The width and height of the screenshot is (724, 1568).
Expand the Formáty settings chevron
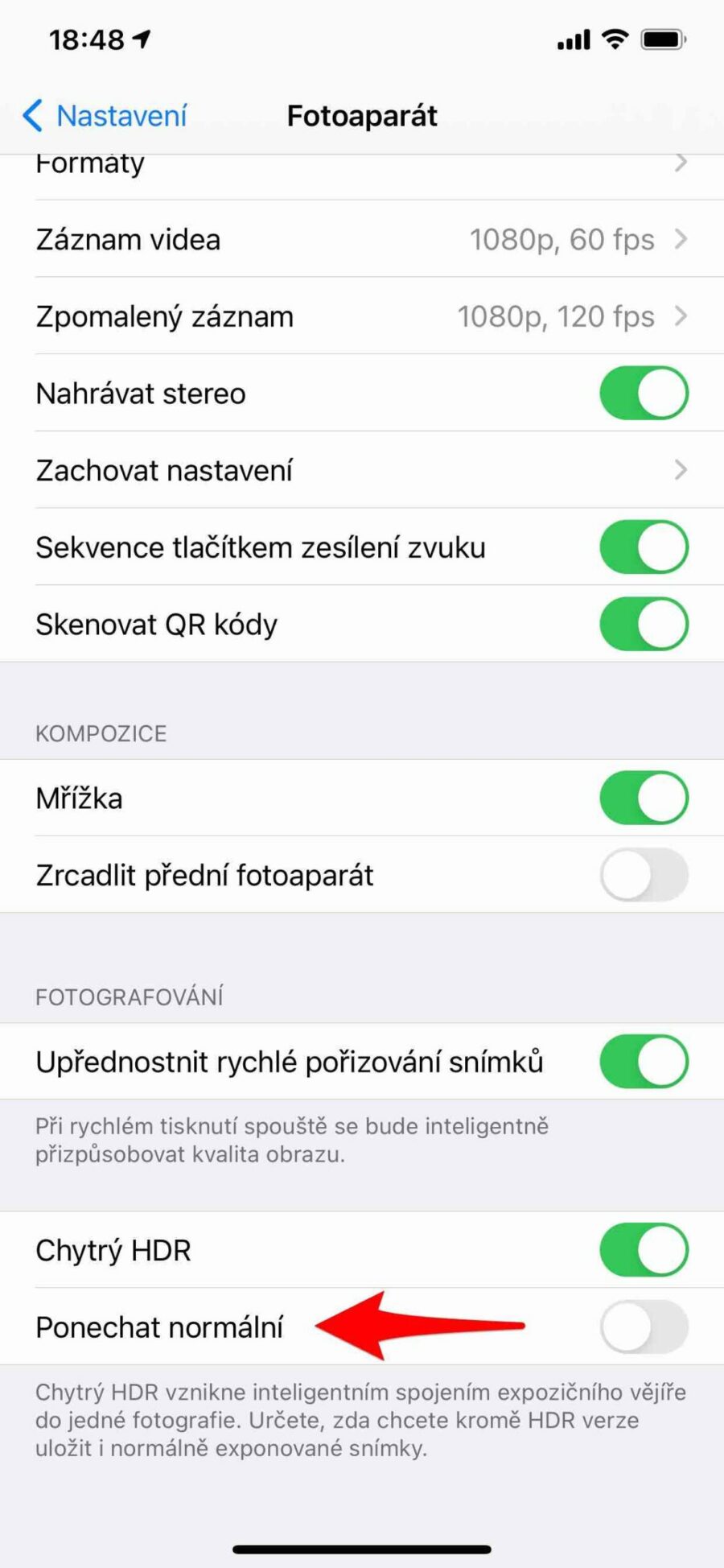point(680,163)
